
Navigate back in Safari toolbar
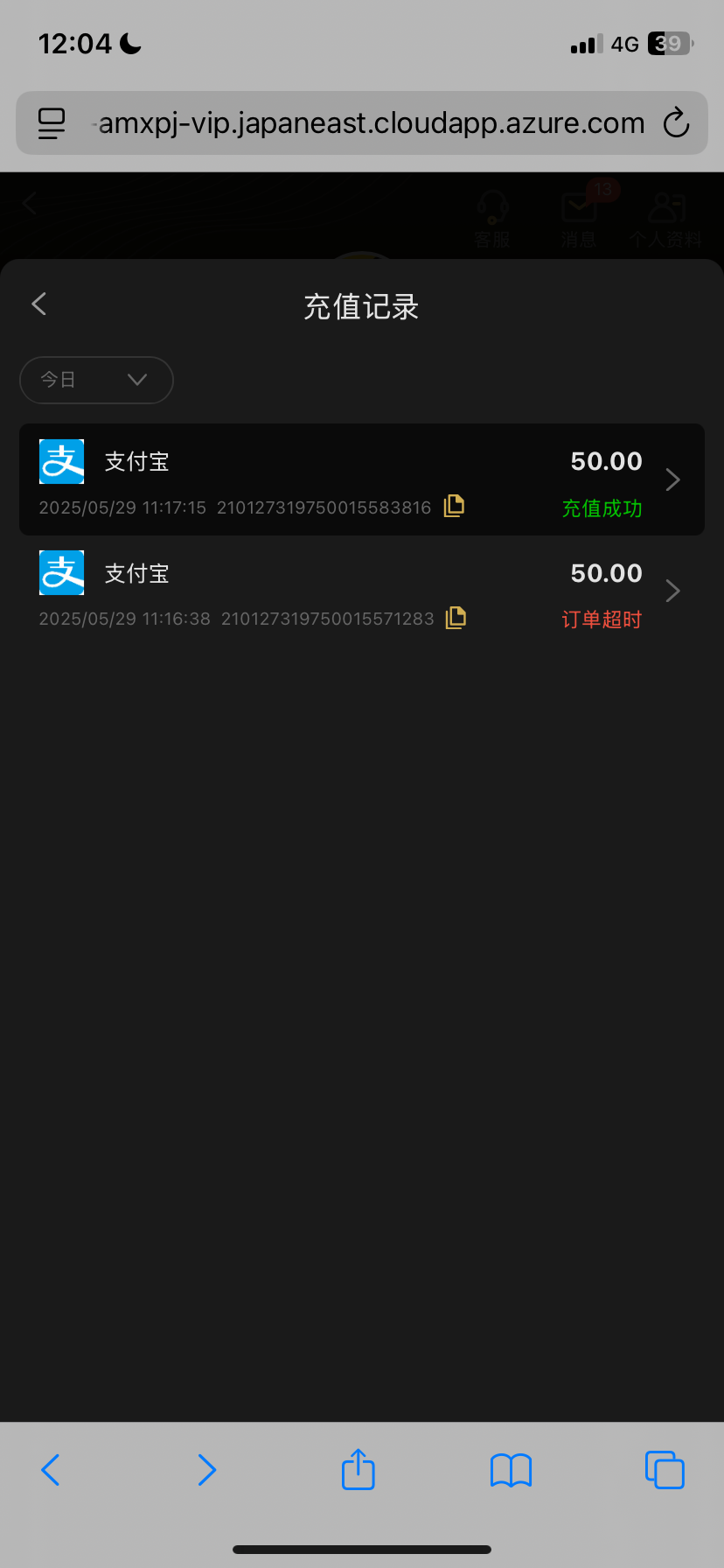tap(51, 1470)
